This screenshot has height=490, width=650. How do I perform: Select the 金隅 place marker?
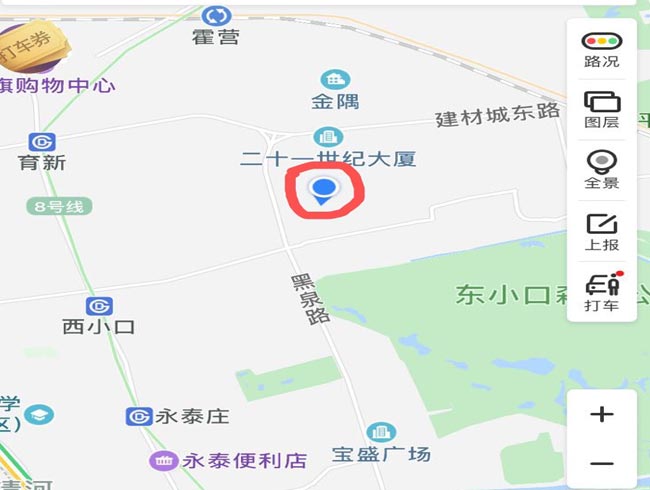click(x=334, y=79)
